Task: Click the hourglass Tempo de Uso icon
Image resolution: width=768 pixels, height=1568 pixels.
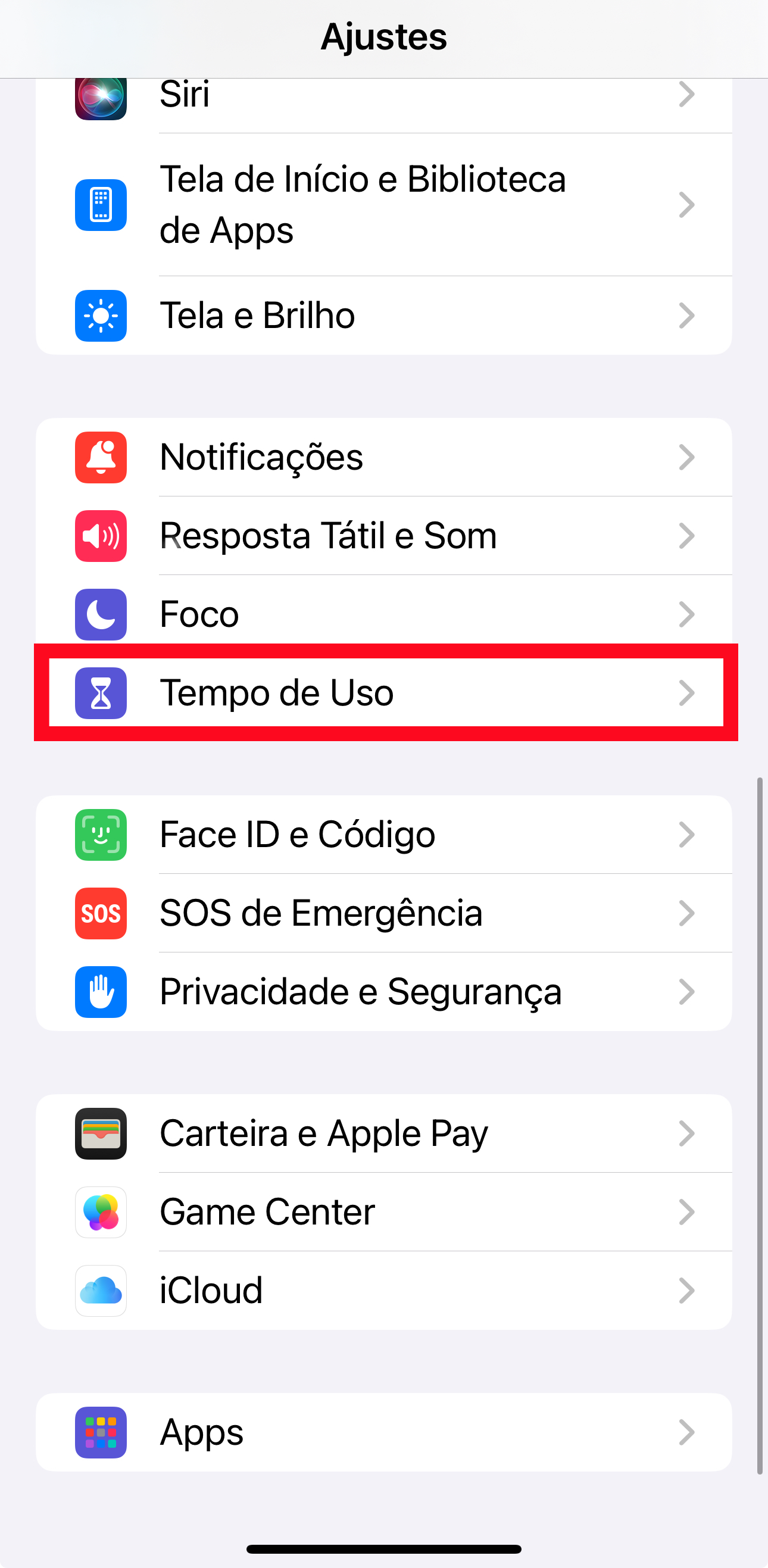Action: click(101, 693)
